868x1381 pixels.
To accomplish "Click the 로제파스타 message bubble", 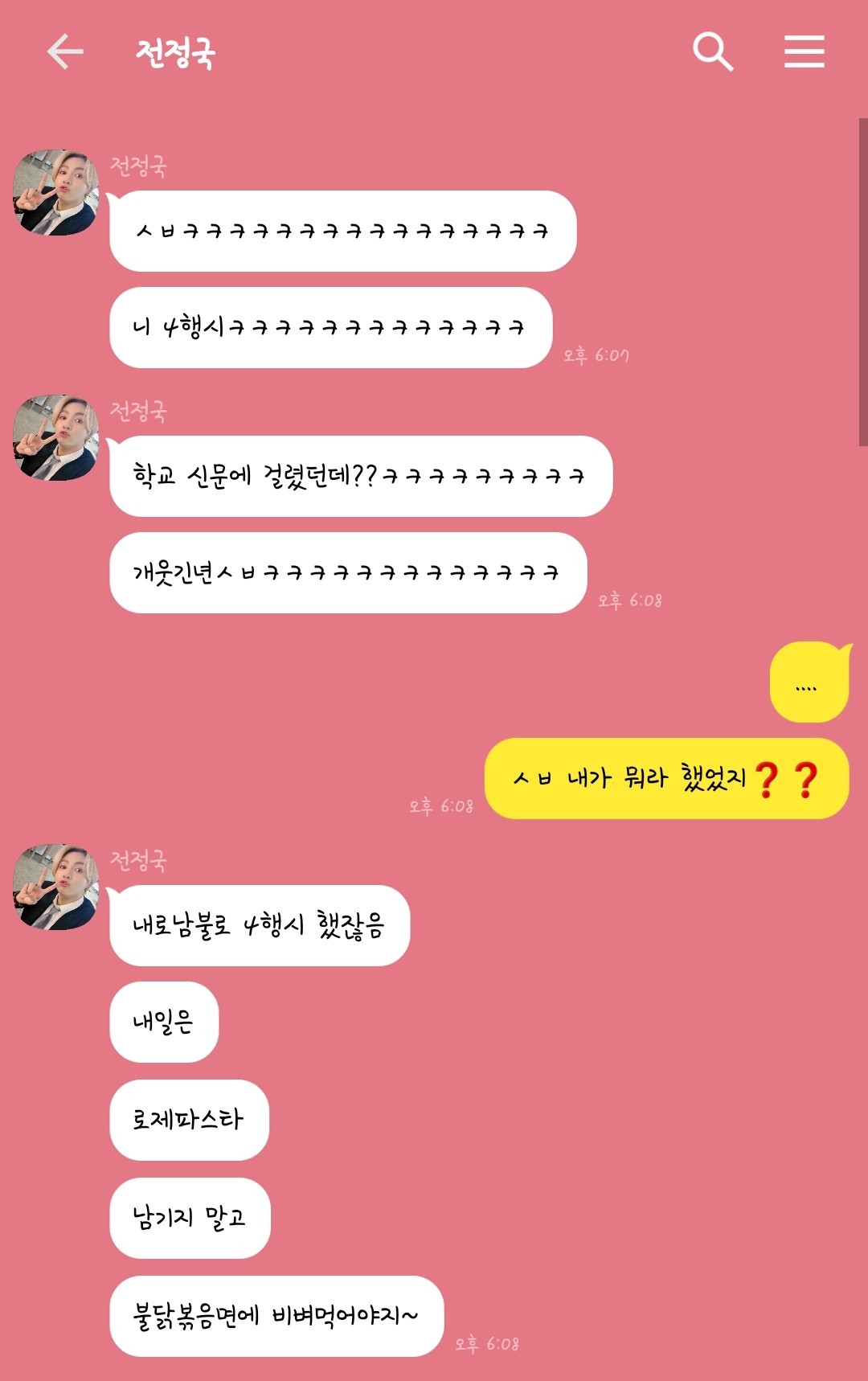I will pyautogui.click(x=189, y=1121).
